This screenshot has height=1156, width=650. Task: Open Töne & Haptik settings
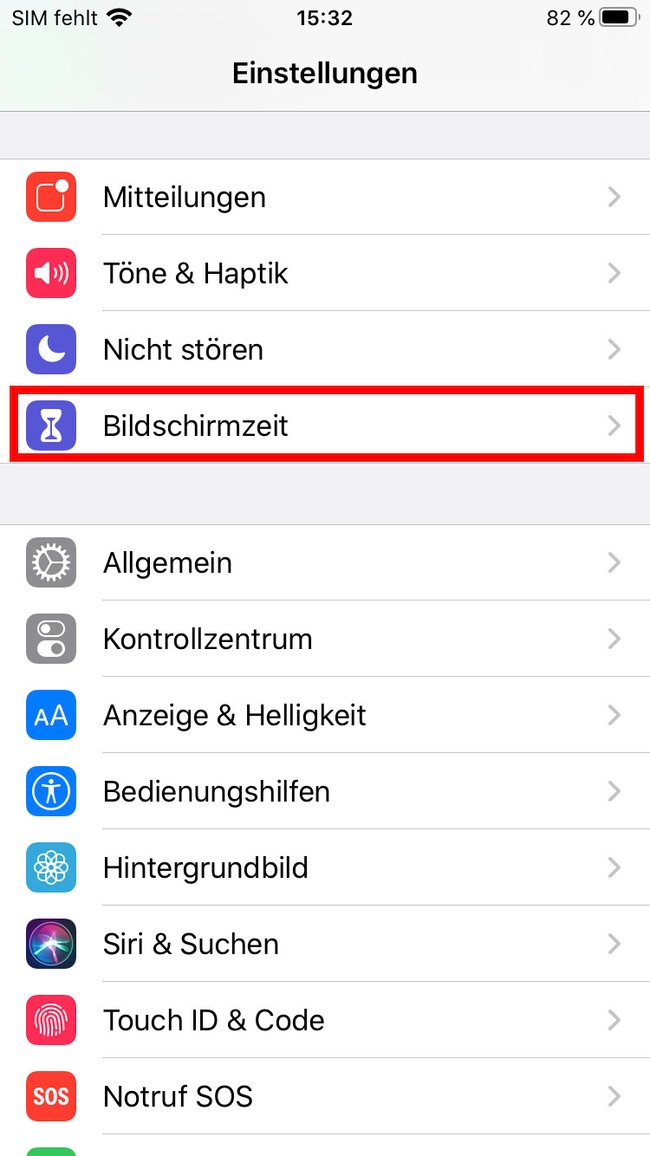(325, 274)
